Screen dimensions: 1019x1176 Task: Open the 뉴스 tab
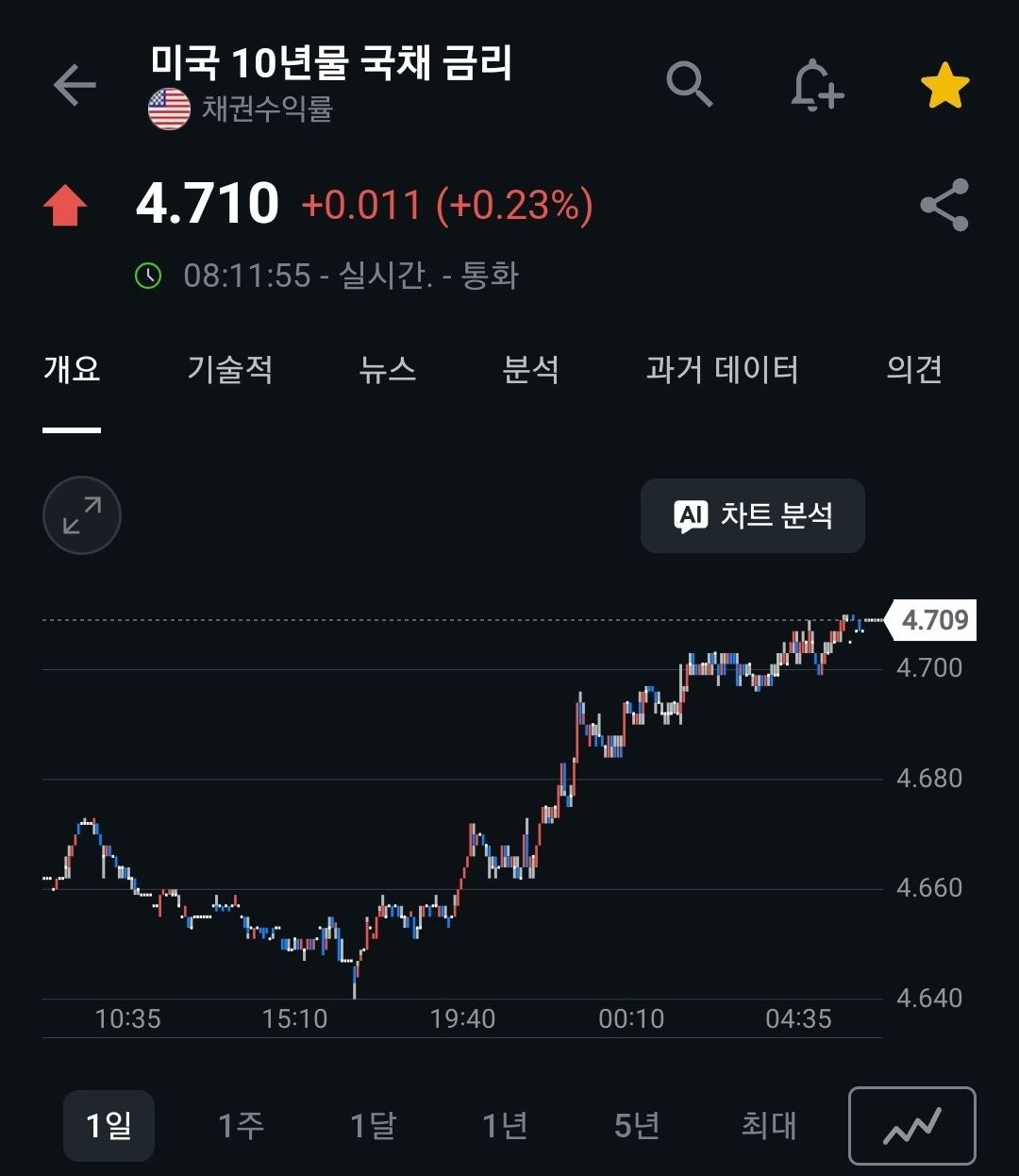[388, 369]
